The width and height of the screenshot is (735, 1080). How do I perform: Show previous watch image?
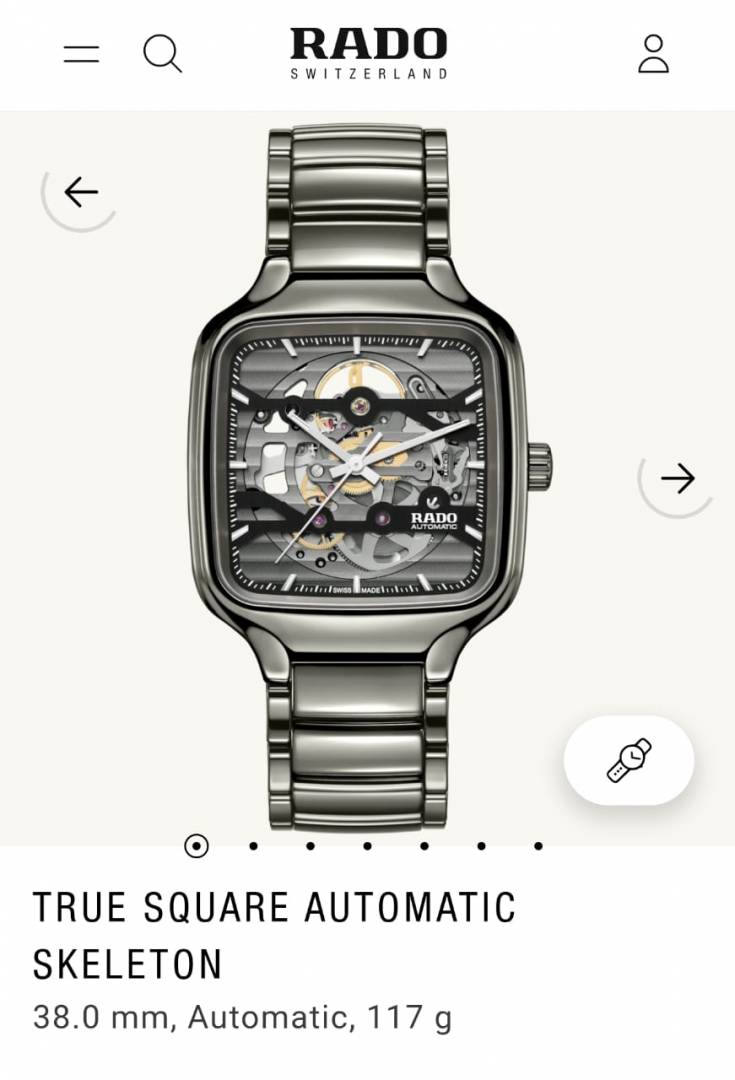pyautogui.click(x=81, y=191)
